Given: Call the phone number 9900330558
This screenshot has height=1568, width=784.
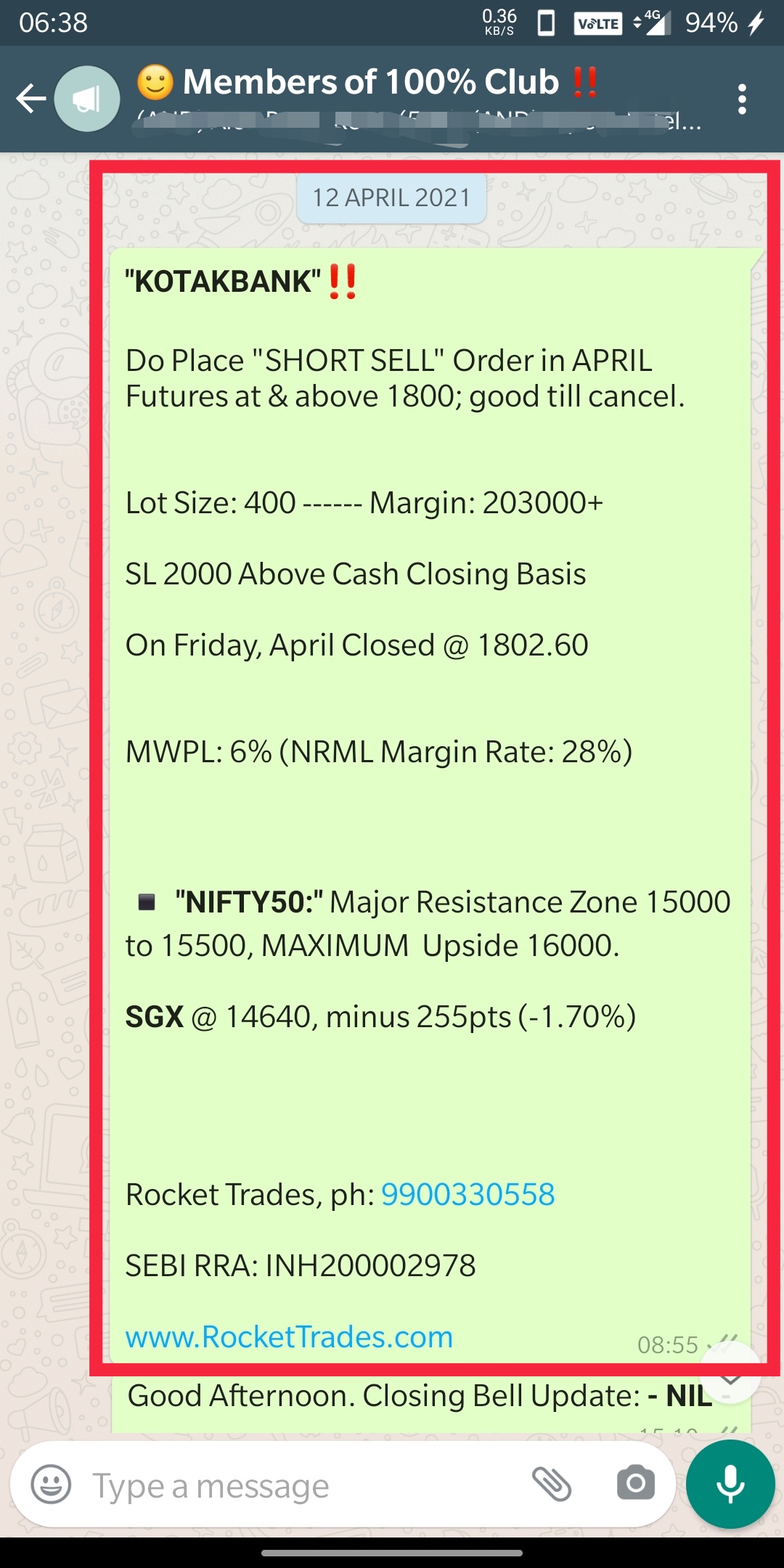Looking at the screenshot, I should click(x=467, y=1195).
